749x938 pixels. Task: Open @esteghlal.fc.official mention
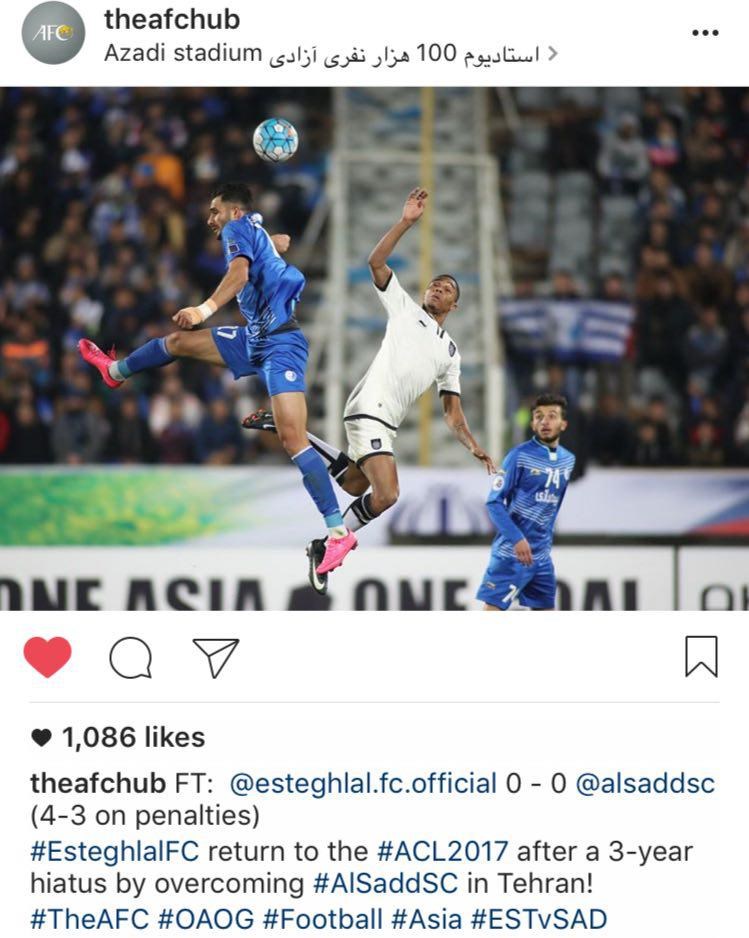(363, 783)
